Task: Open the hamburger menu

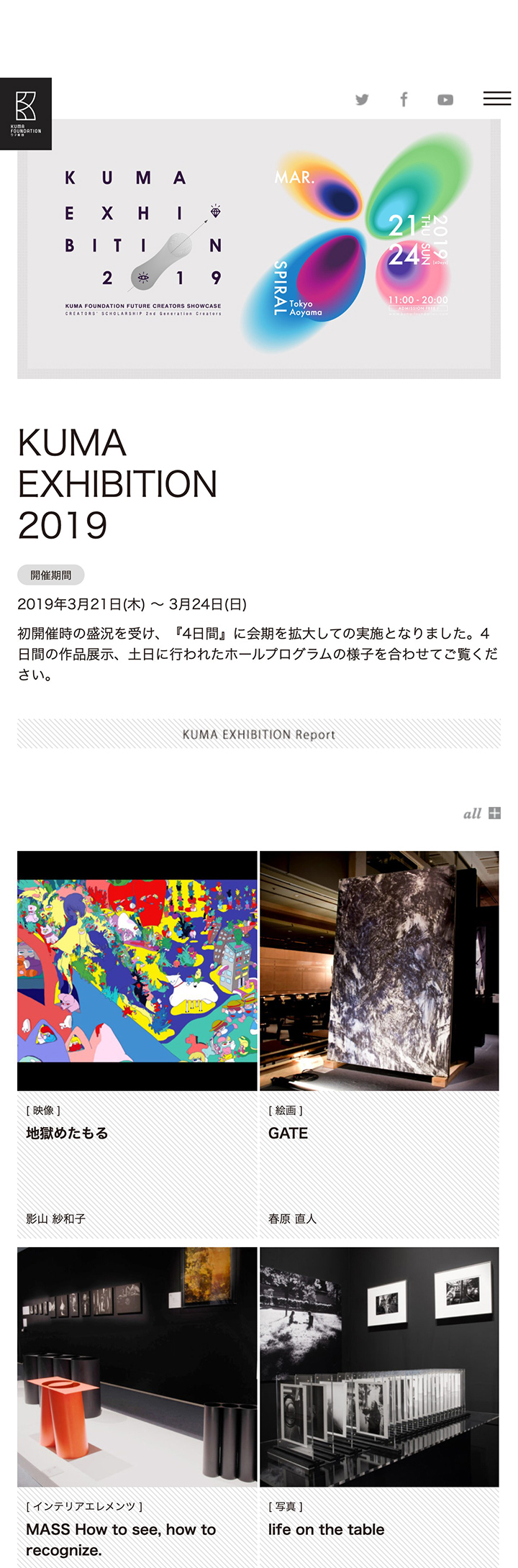Action: tap(497, 99)
